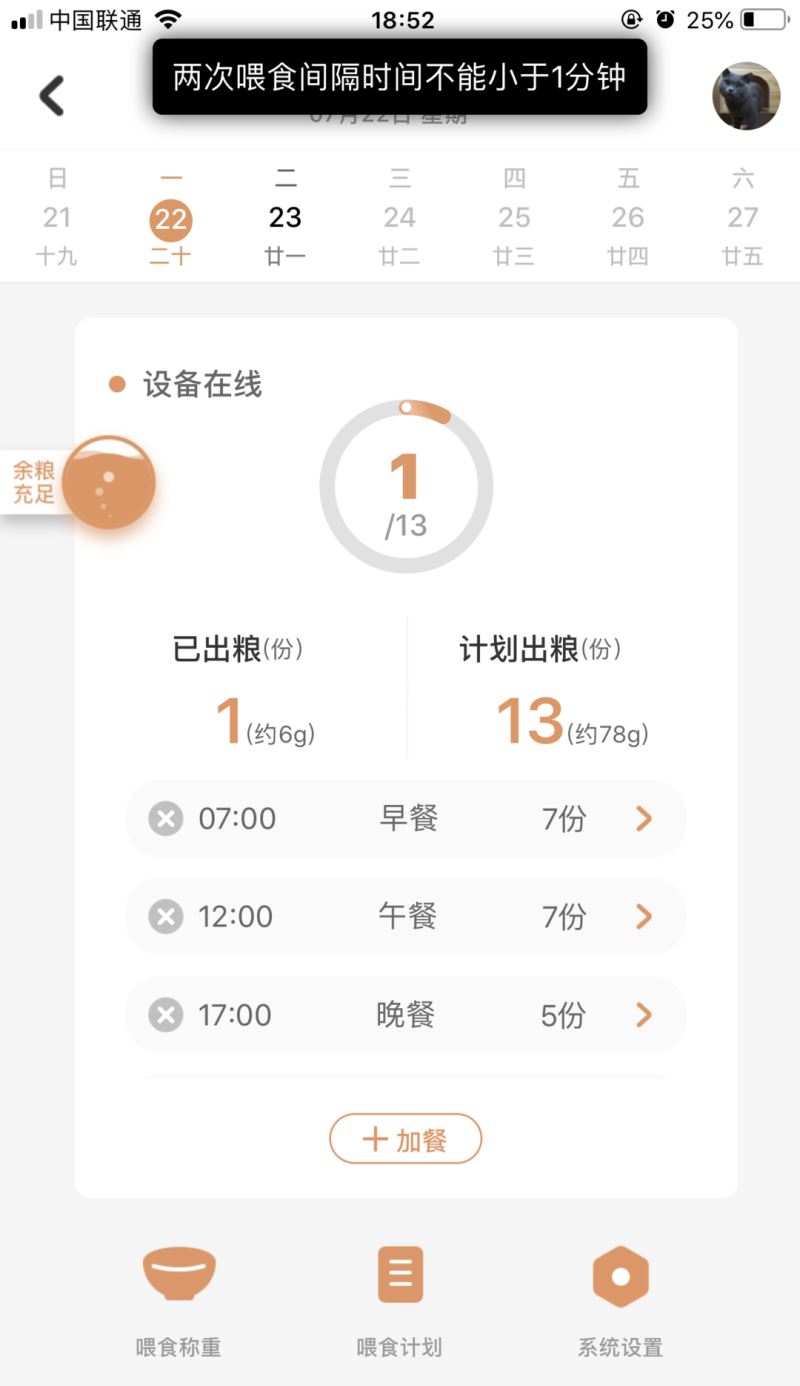The height and width of the screenshot is (1386, 800).
Task: Open the 12:00 午餐 meal details
Action: [644, 916]
